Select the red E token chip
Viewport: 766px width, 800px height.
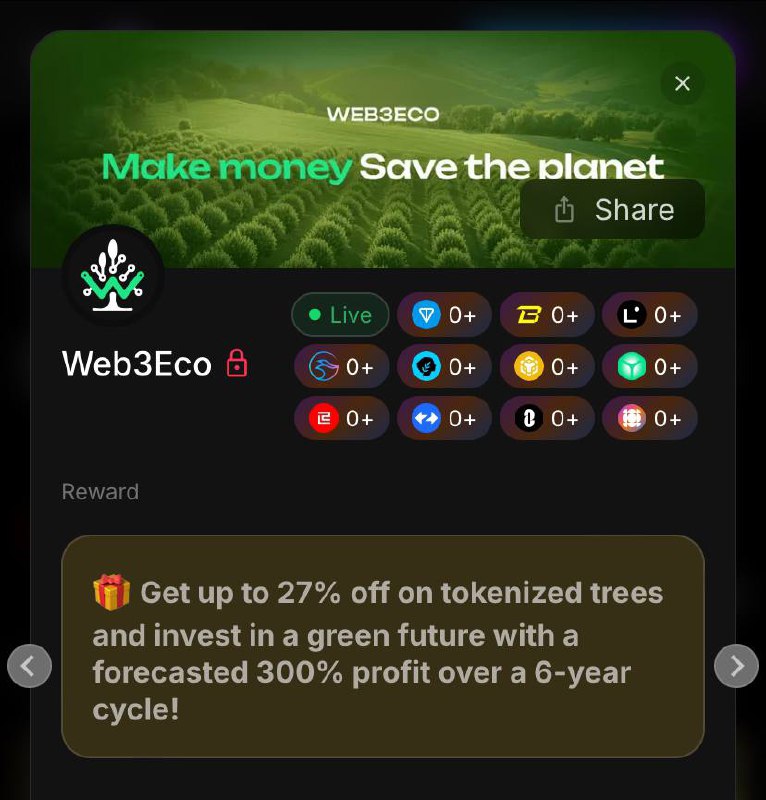point(341,418)
